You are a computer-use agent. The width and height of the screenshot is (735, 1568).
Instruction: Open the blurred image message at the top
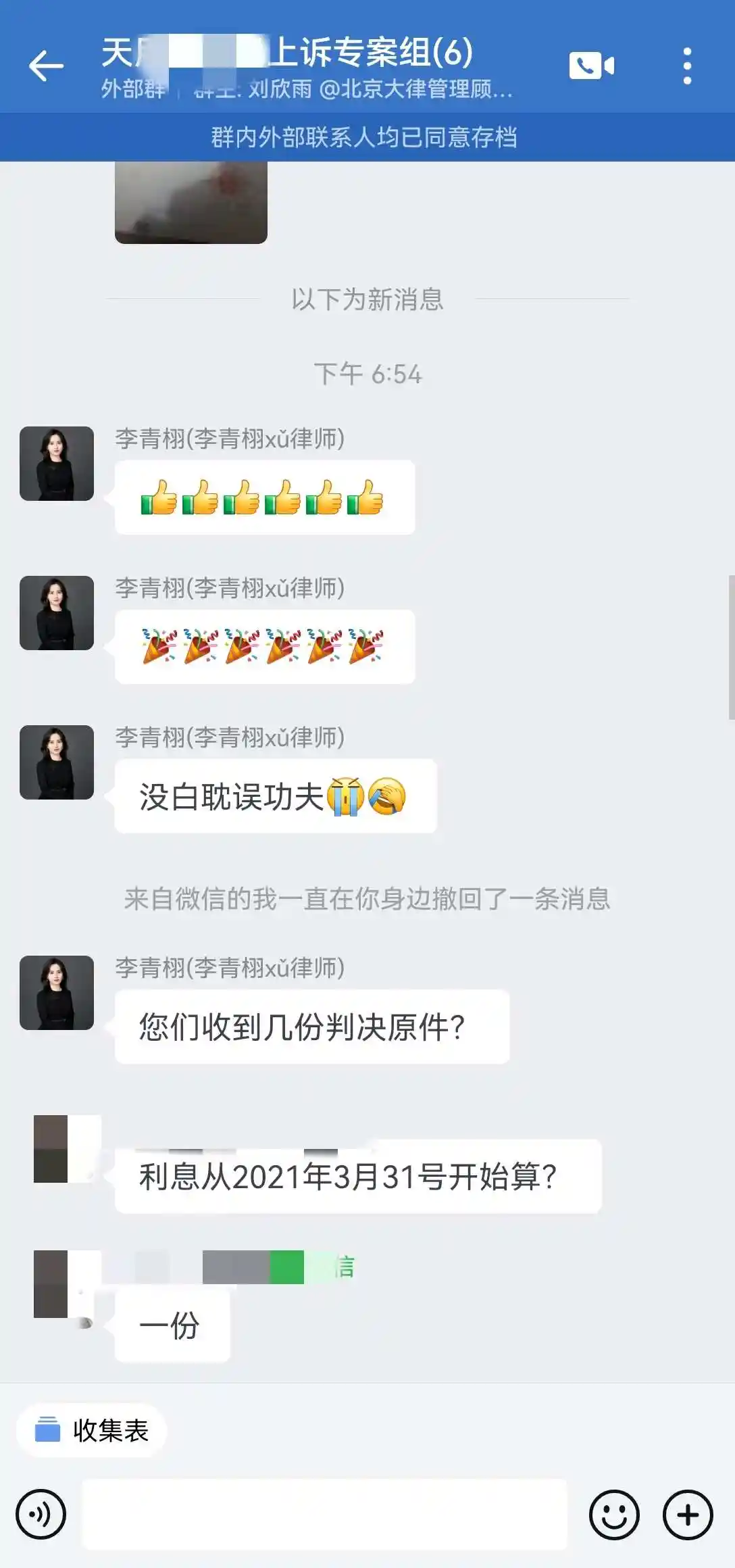click(191, 203)
